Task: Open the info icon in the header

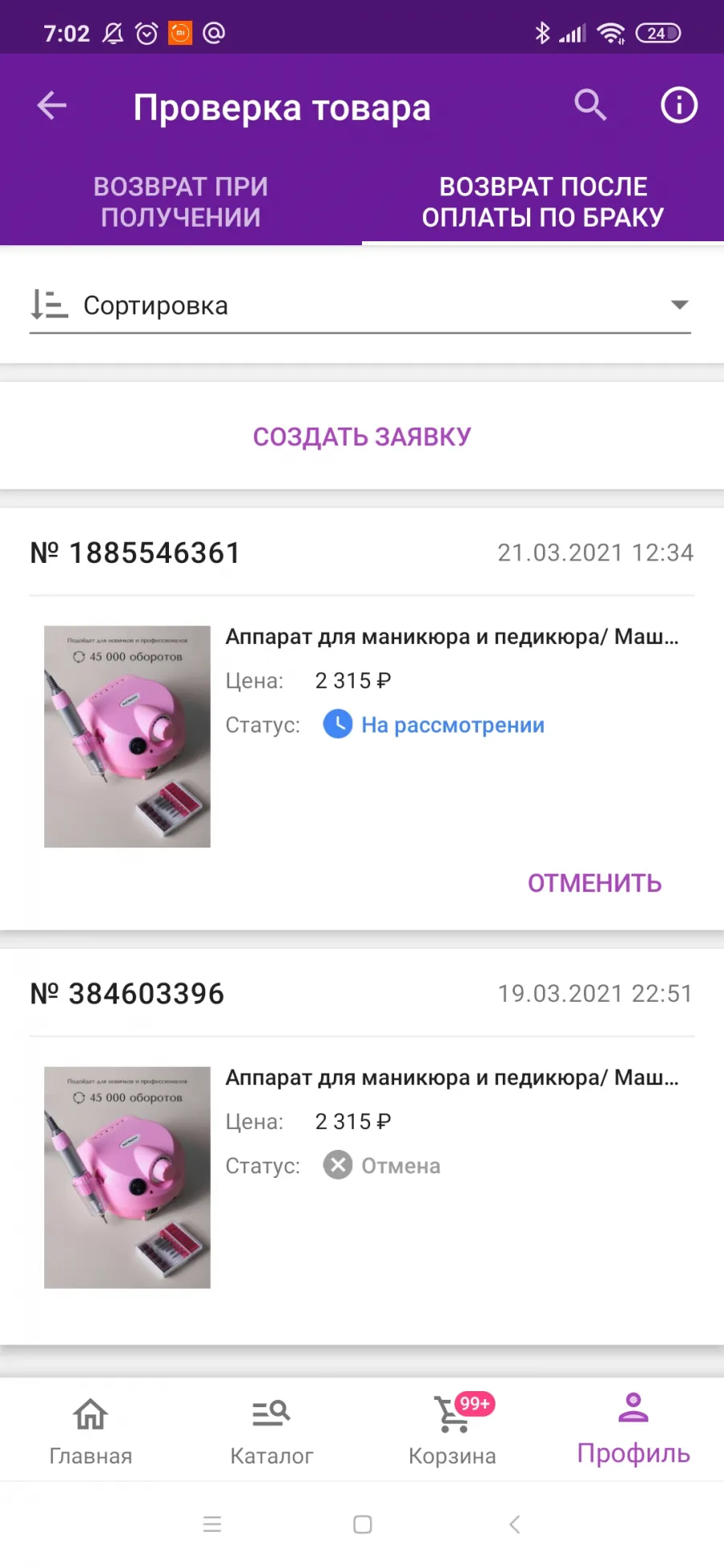Action: point(679,105)
